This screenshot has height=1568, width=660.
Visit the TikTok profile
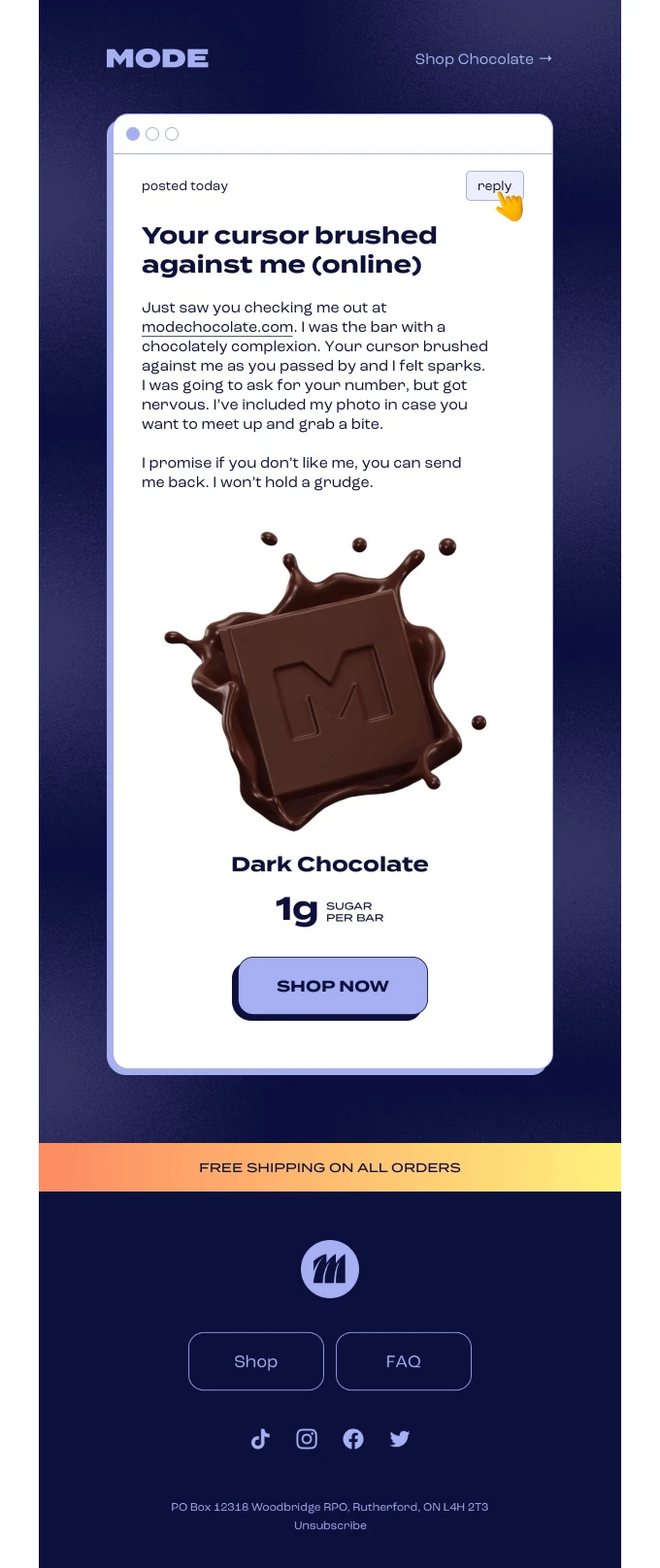(260, 1439)
